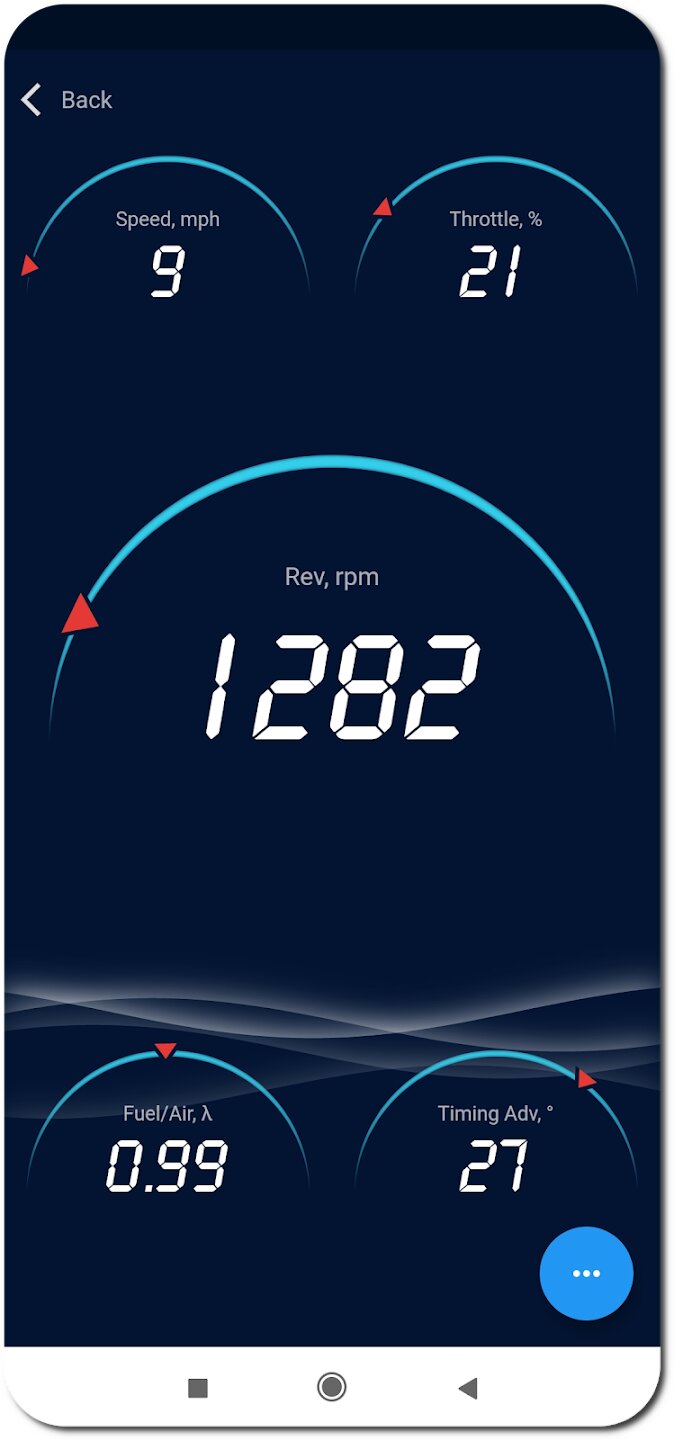Tap the system back triangle

click(467, 1387)
